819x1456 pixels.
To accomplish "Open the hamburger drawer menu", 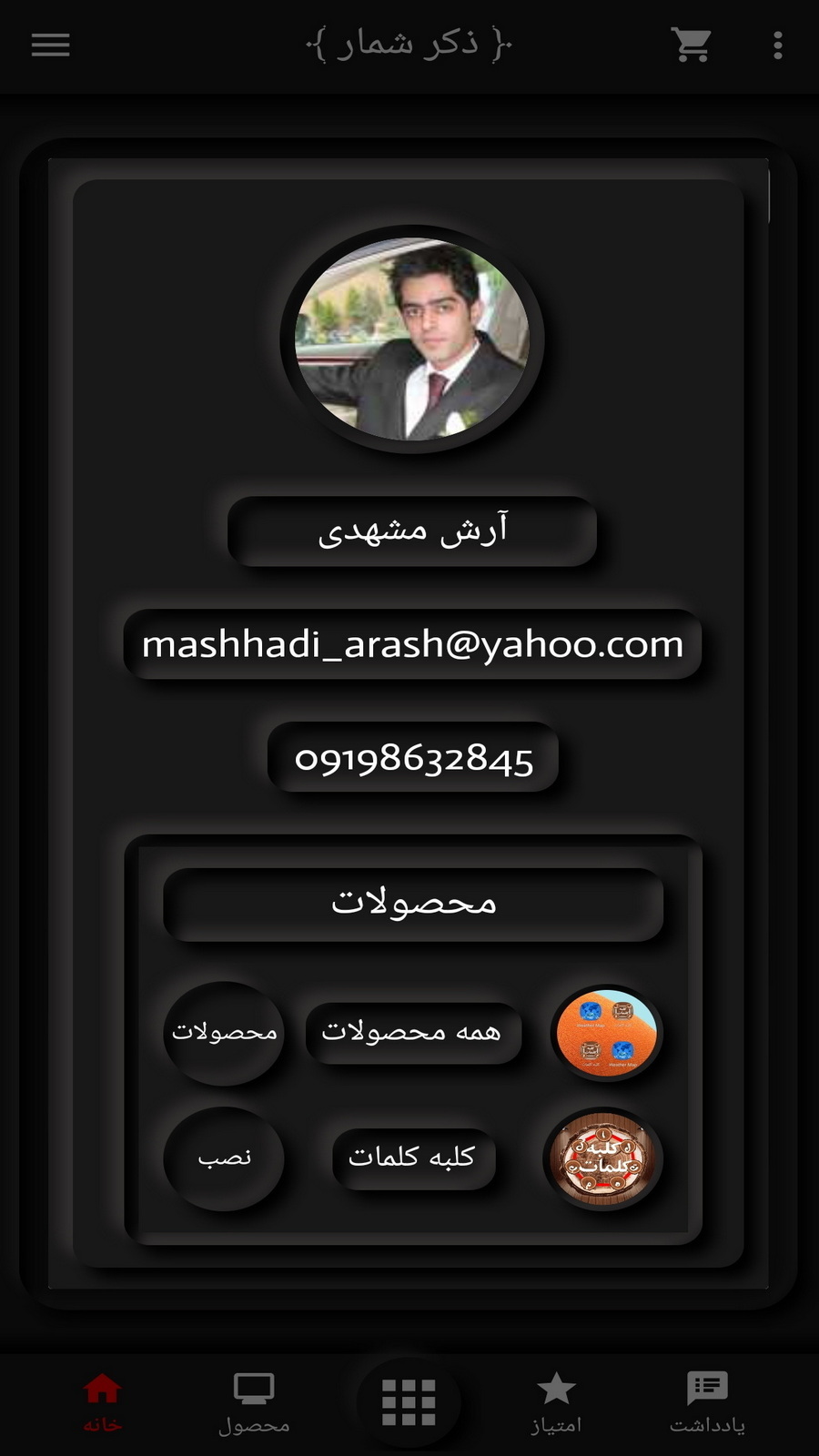I will [x=51, y=45].
